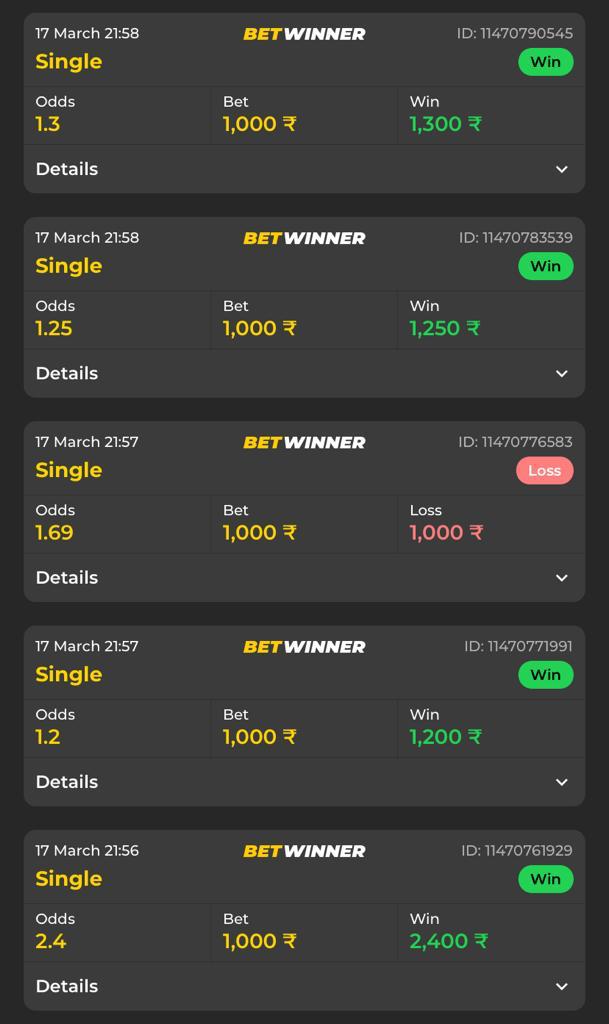Expand Details for the bet with odds 1.3
The image size is (609, 1024).
click(x=304, y=169)
